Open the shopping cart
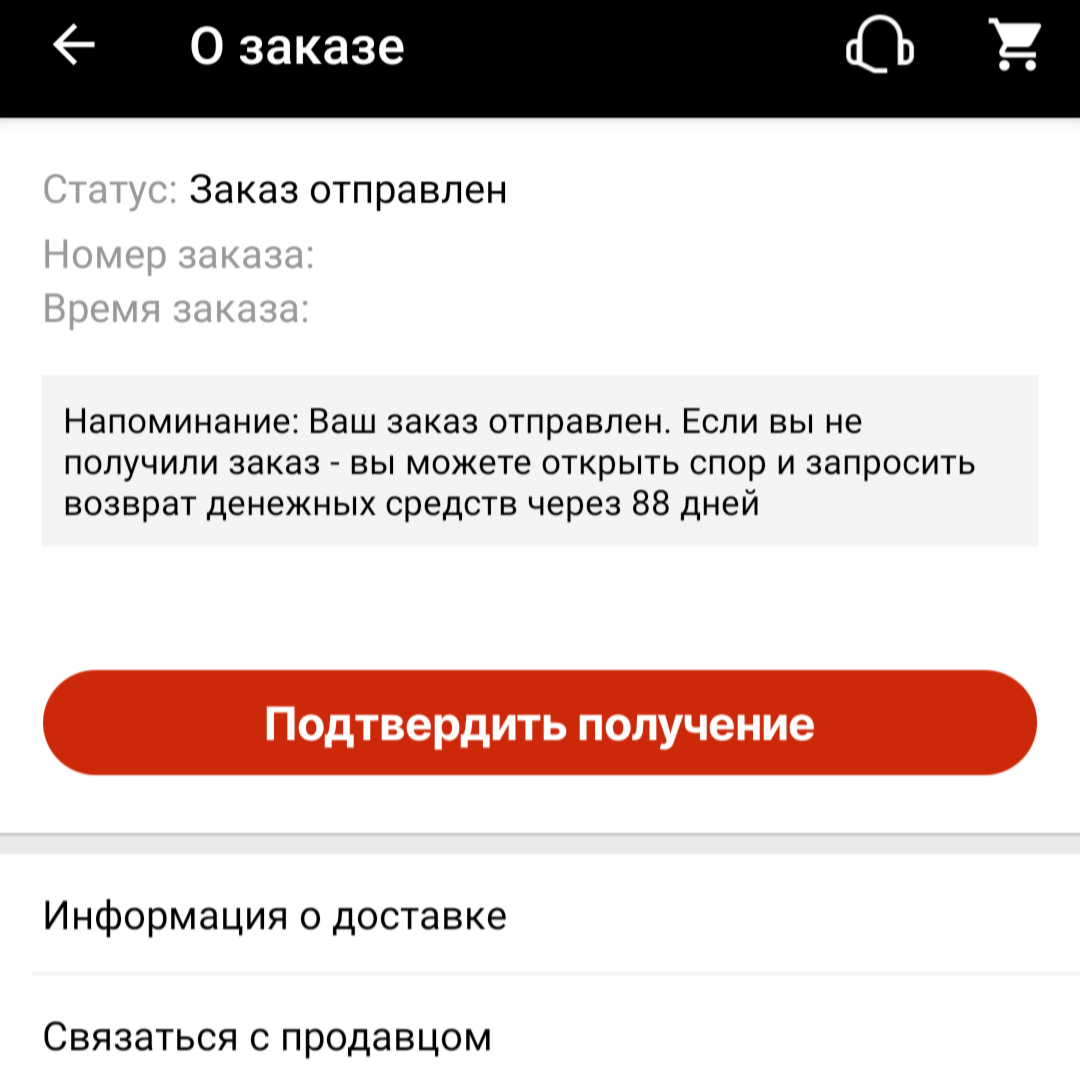Viewport: 1080px width, 1076px height. click(1015, 45)
